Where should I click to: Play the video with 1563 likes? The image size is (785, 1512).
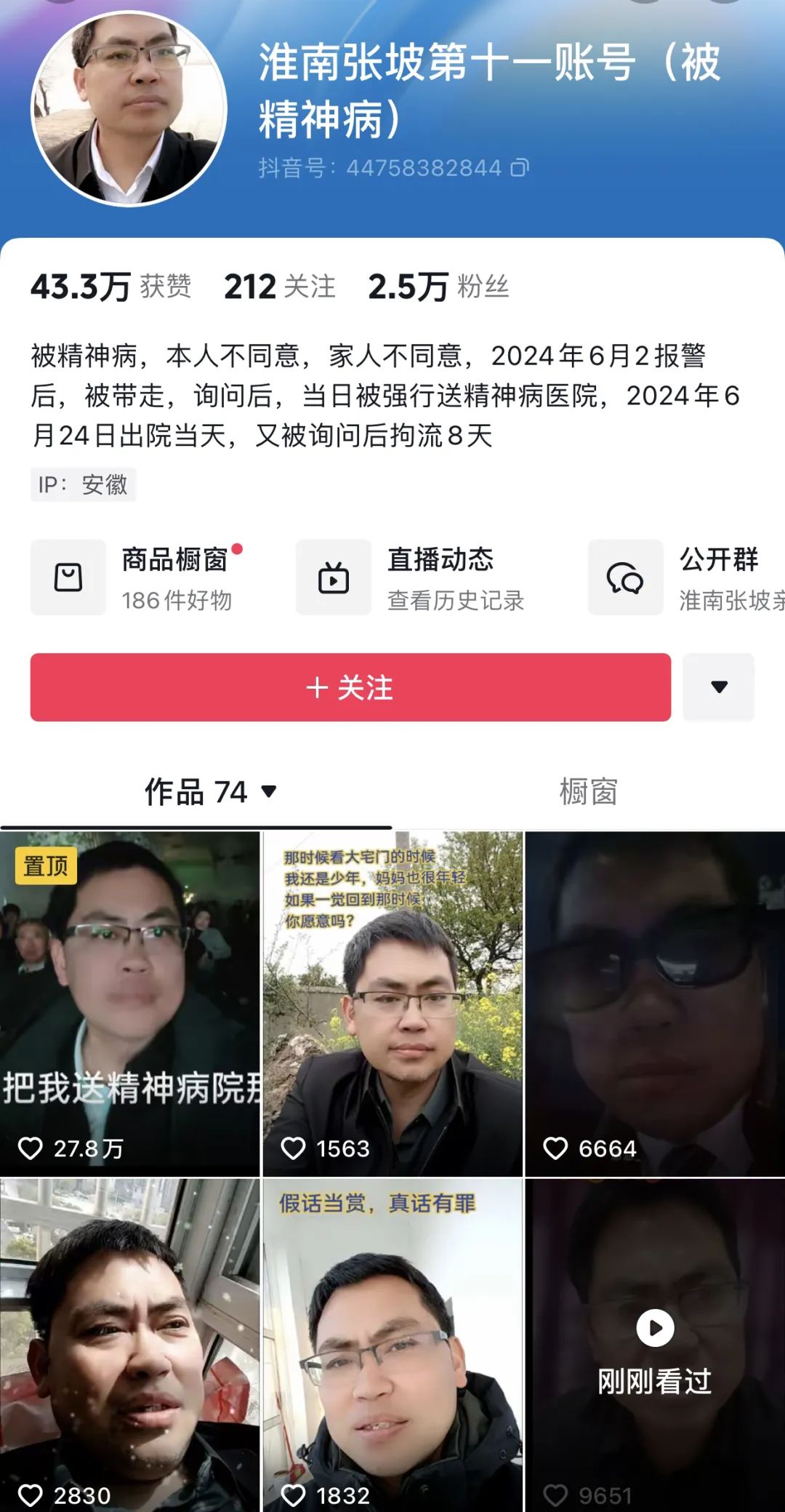coord(392,1004)
